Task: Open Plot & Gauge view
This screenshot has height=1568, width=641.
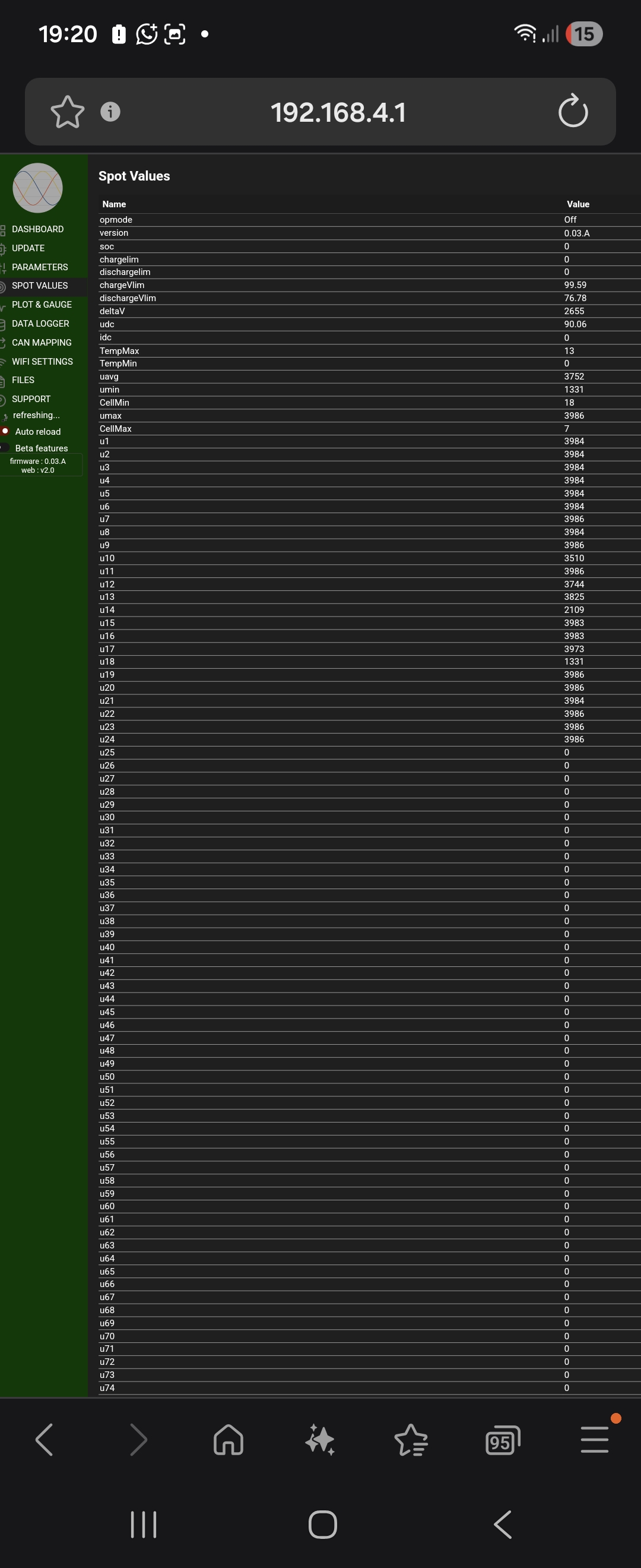Action: (x=42, y=304)
